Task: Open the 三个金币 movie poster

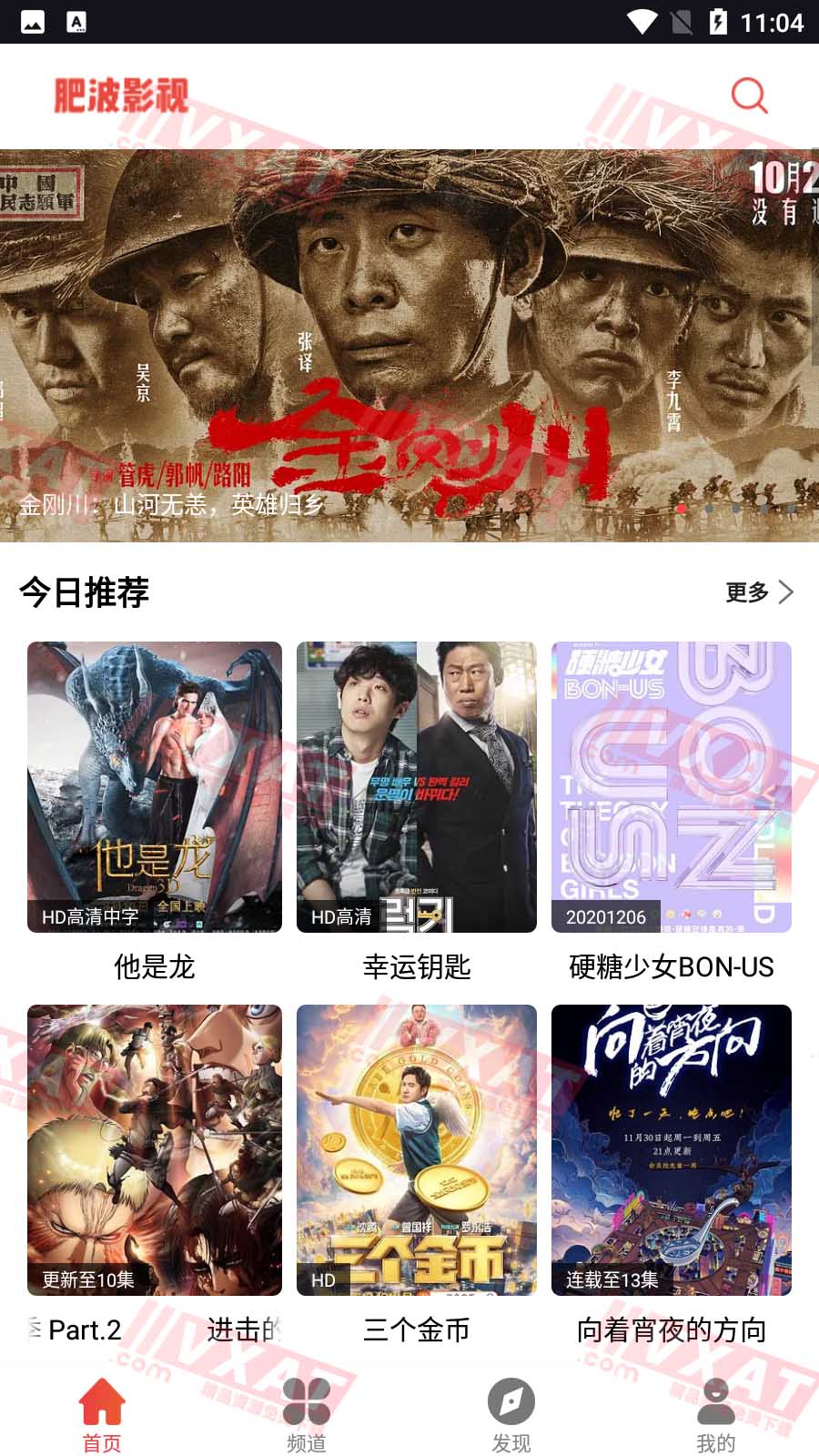Action: [417, 1148]
